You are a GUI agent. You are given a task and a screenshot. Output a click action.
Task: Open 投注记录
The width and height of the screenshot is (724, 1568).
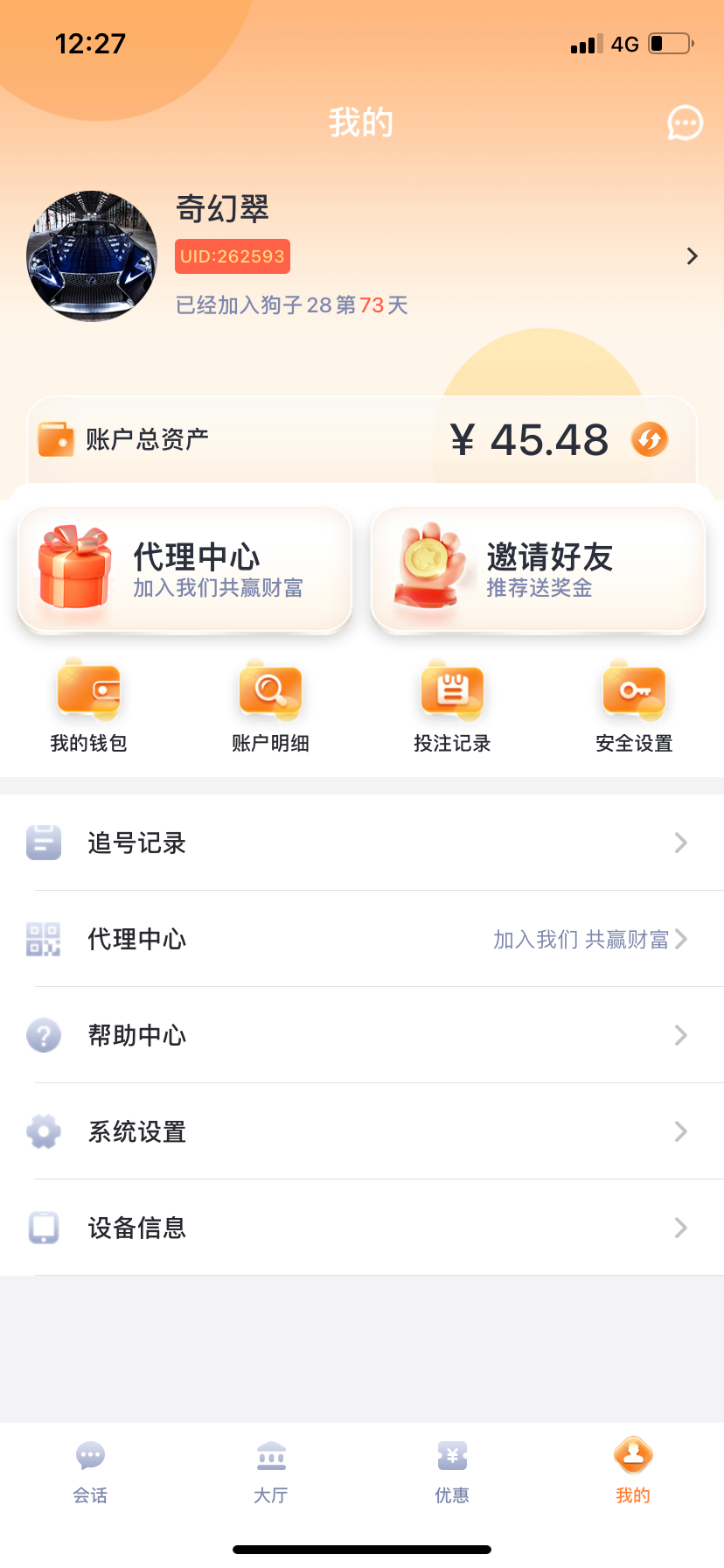pyautogui.click(x=452, y=707)
